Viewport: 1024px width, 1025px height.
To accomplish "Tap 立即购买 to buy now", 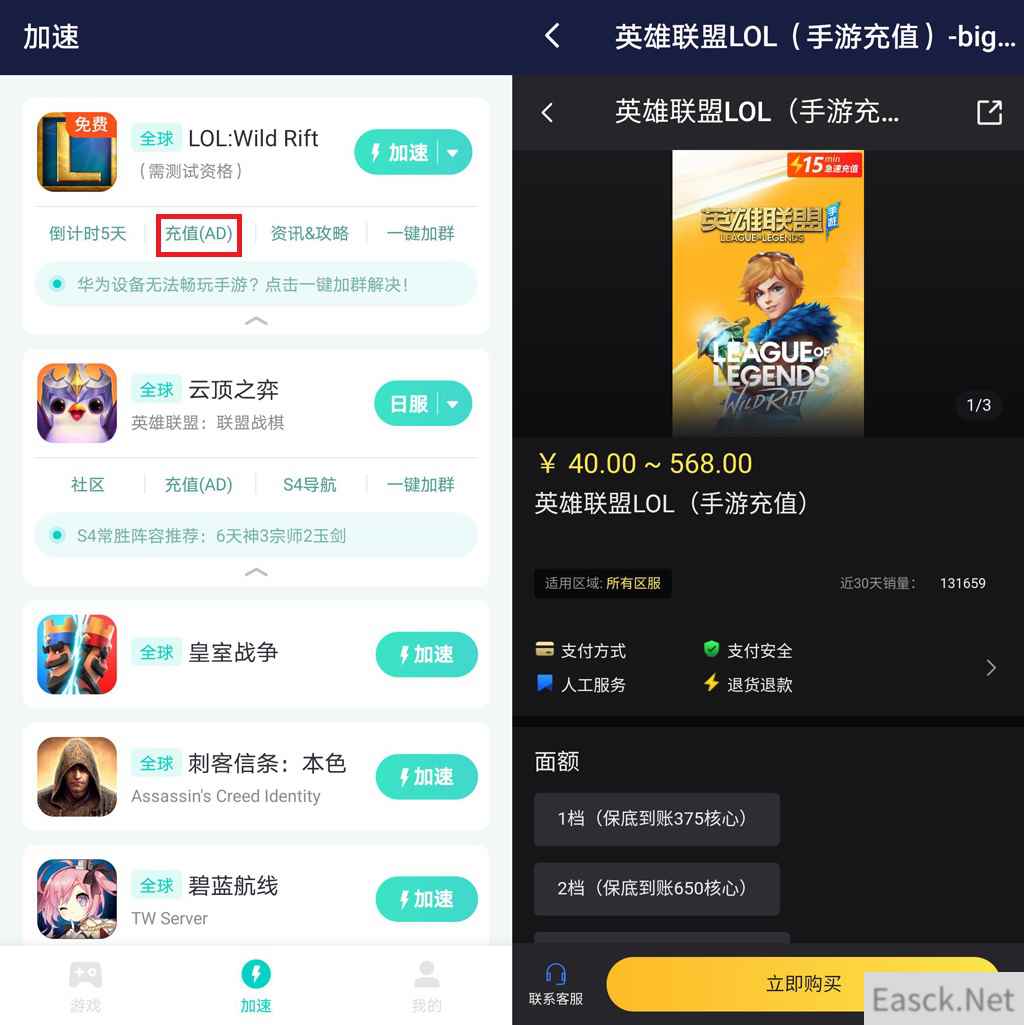I will [803, 984].
